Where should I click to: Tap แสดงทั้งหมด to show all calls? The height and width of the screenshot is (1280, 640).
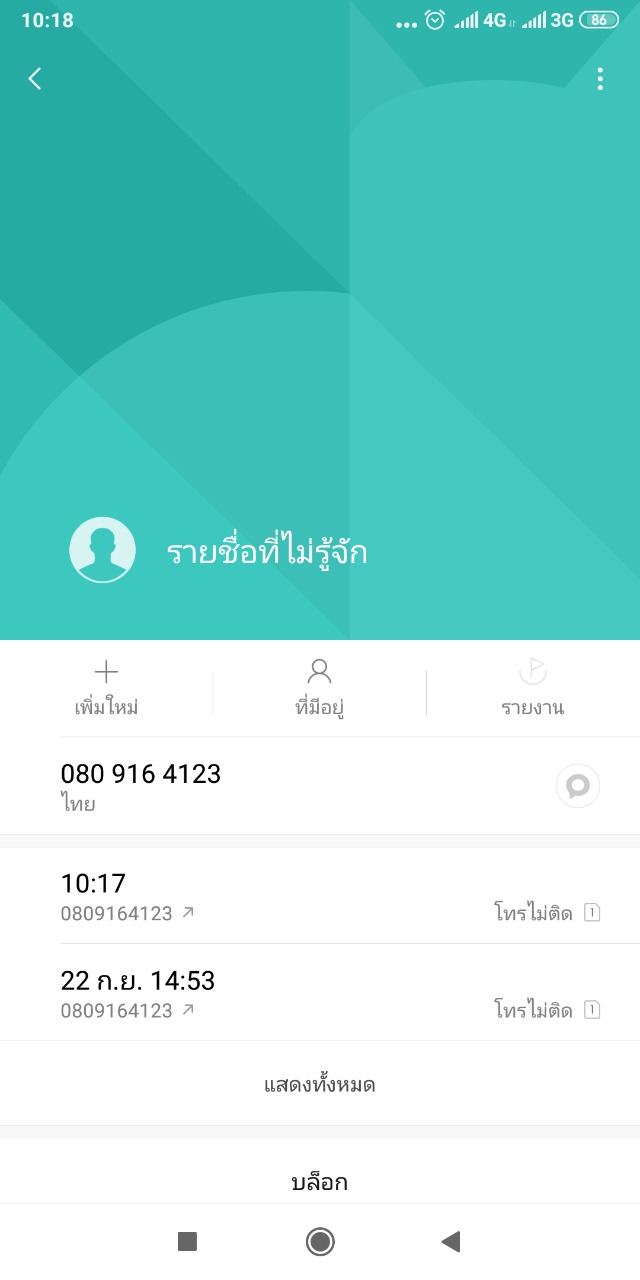[x=320, y=1084]
